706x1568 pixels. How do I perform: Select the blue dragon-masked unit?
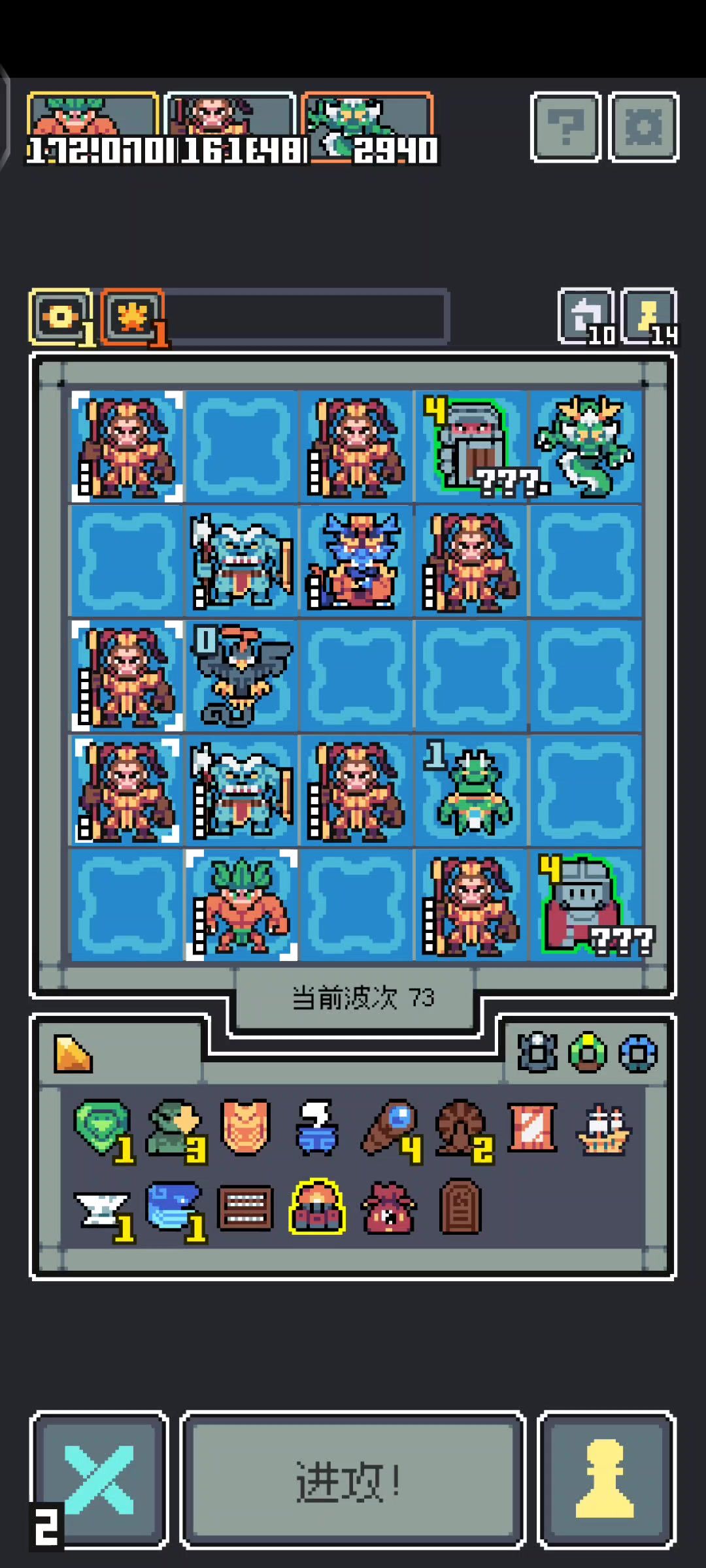[356, 561]
